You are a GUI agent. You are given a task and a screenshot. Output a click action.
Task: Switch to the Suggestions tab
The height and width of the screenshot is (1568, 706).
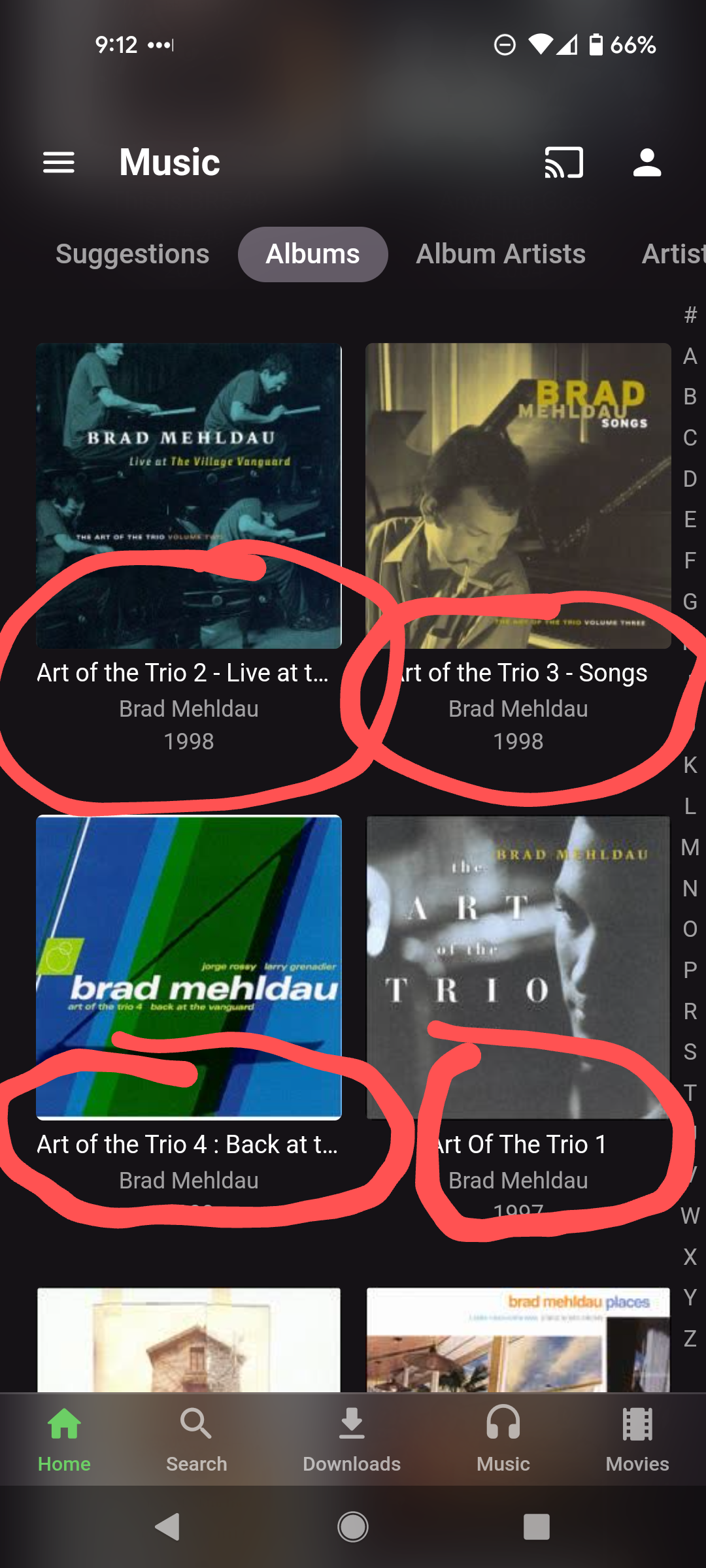coord(133,254)
